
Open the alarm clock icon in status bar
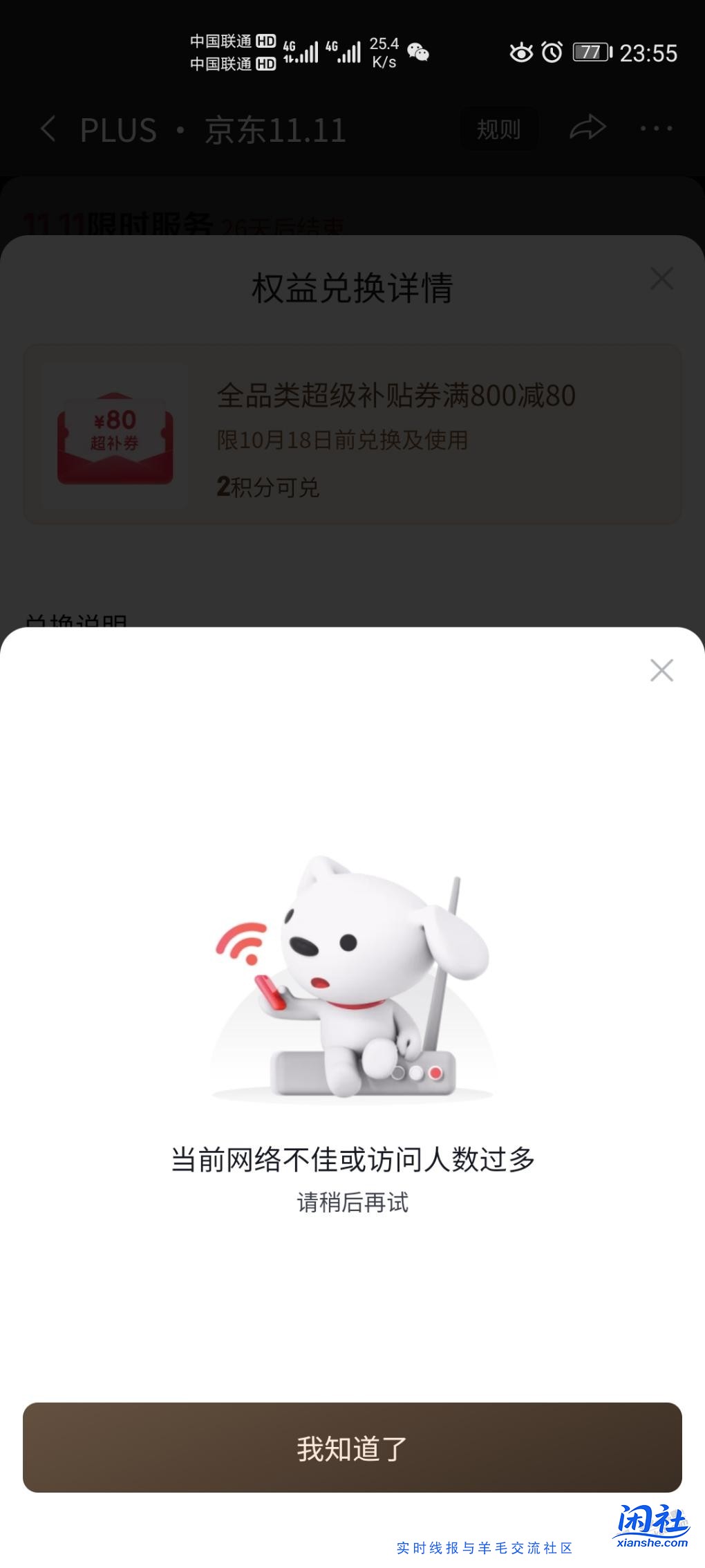coord(551,52)
